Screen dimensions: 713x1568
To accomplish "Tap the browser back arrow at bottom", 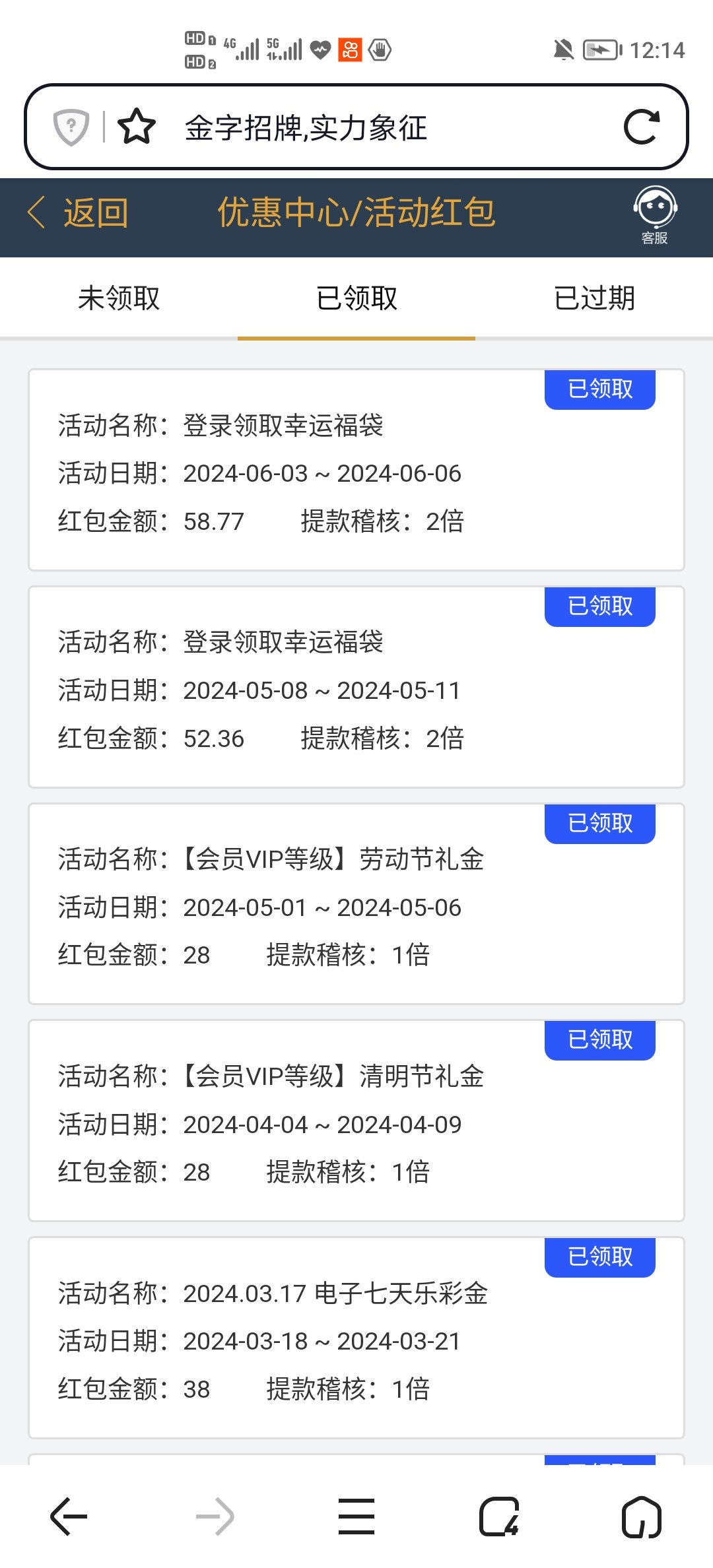I will tap(69, 1516).
